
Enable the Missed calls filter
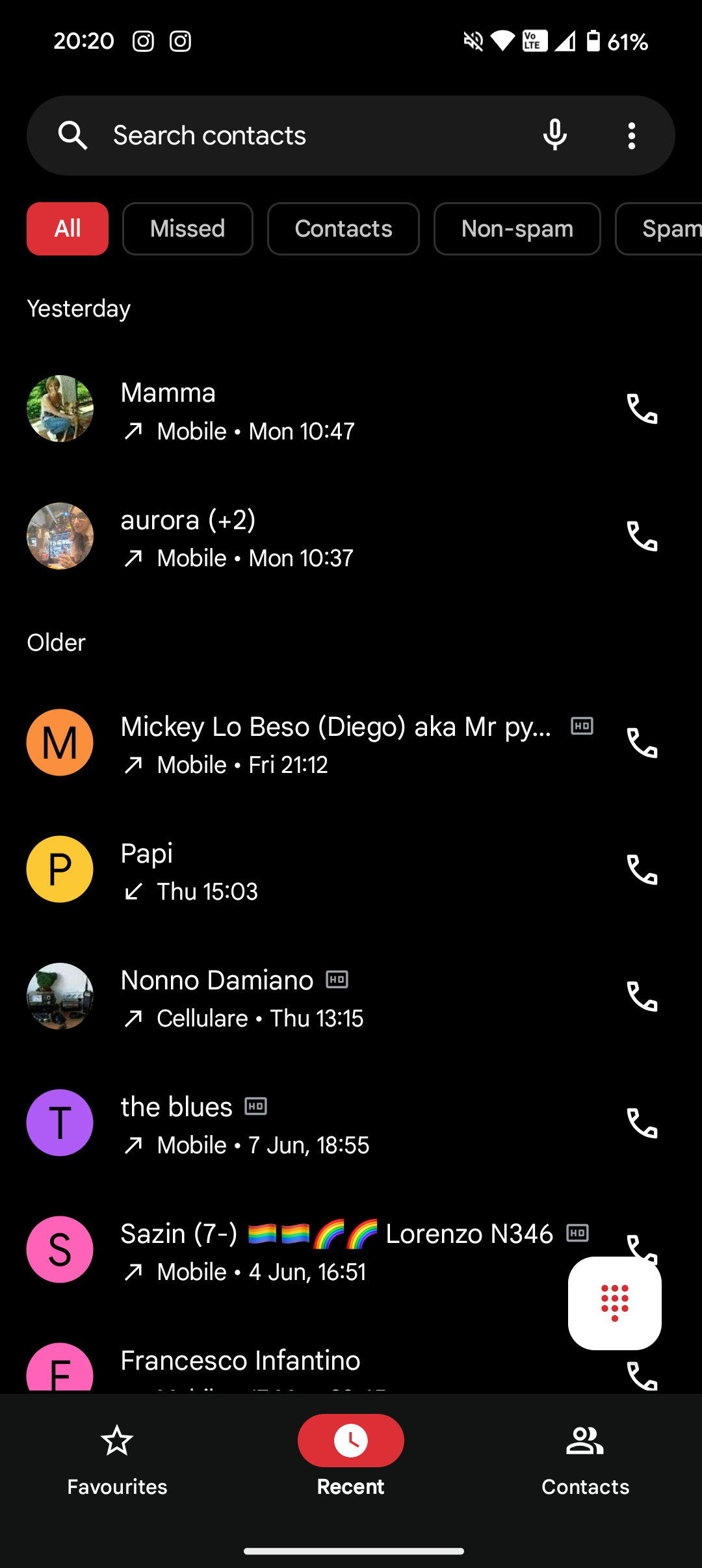click(x=187, y=229)
